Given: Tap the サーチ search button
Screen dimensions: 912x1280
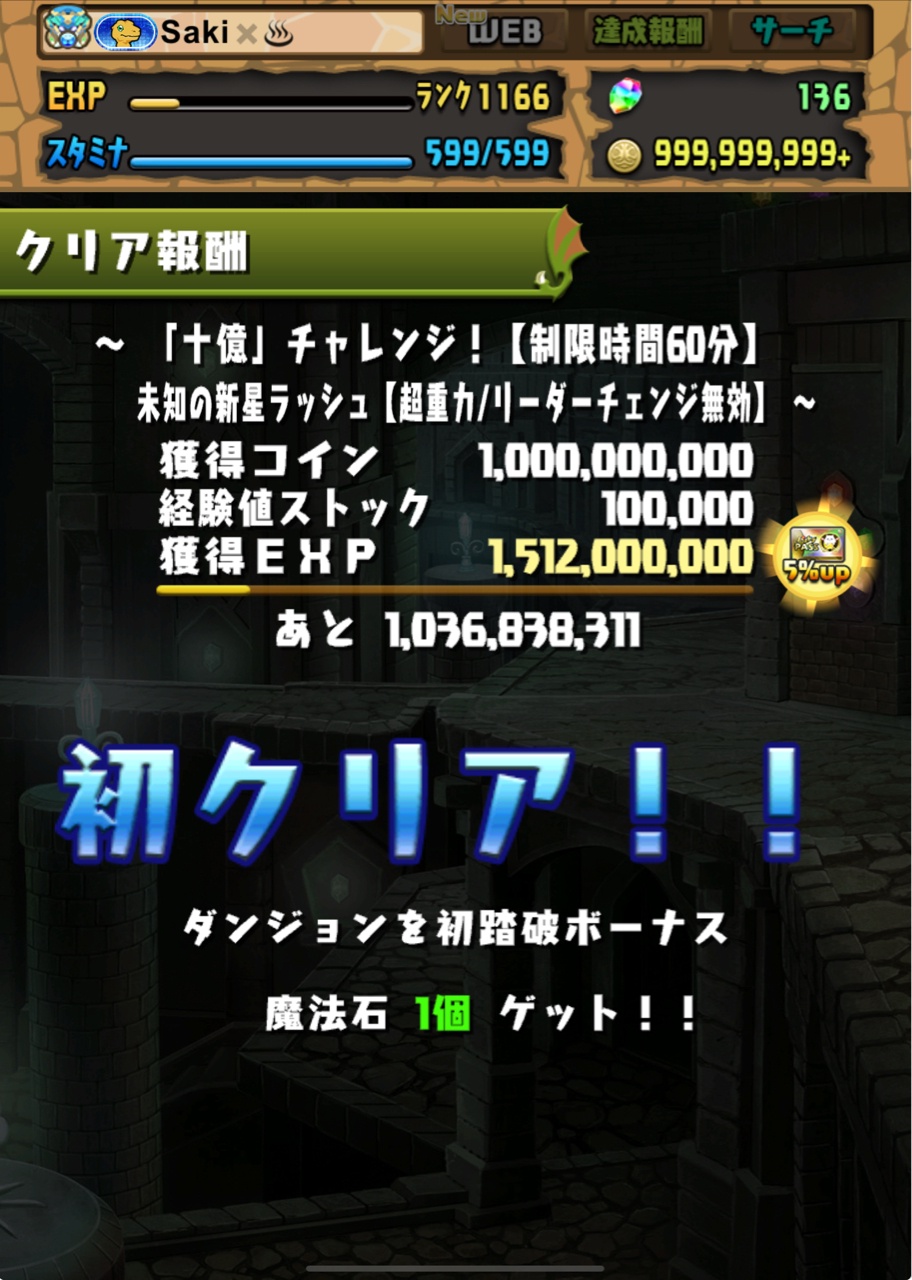Looking at the screenshot, I should (x=792, y=32).
